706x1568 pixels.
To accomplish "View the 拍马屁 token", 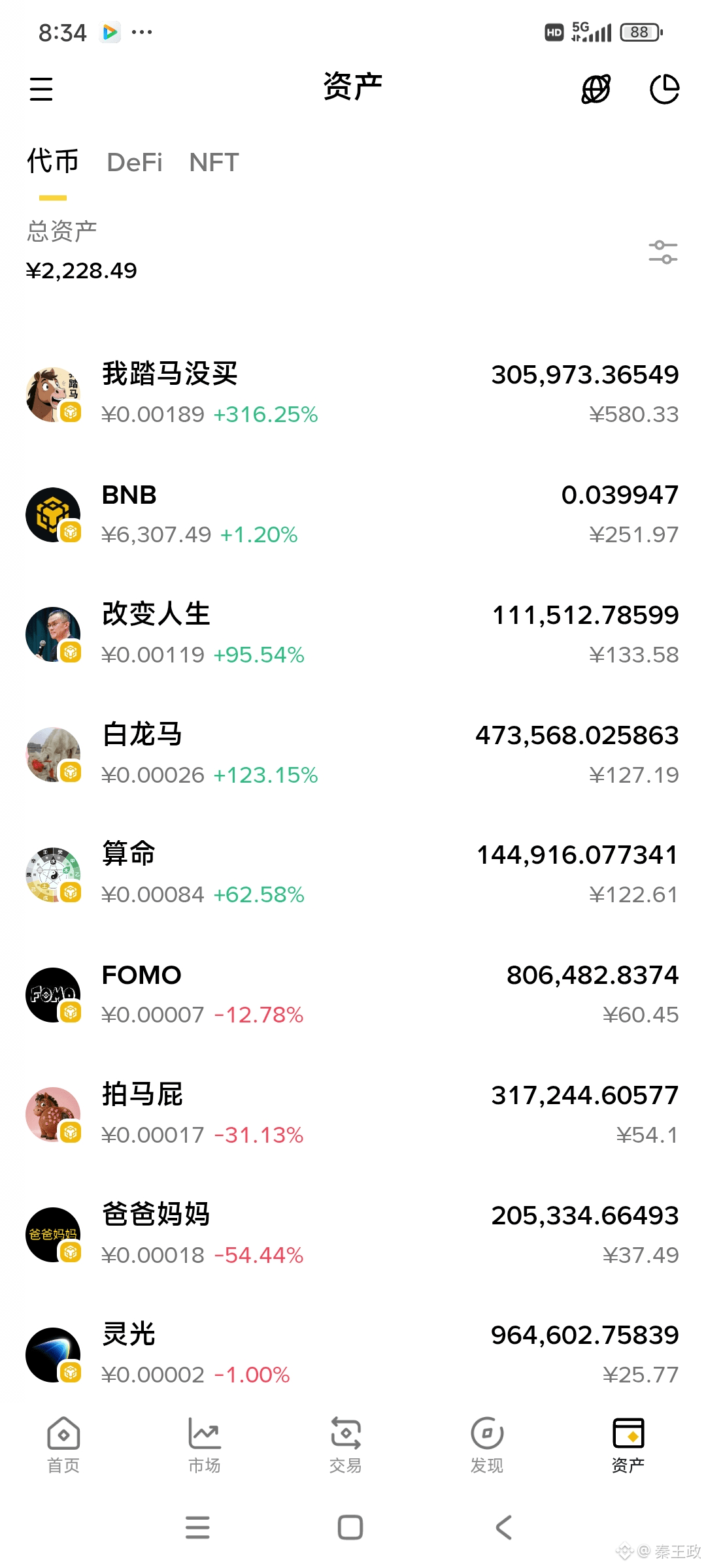I will tap(353, 1115).
